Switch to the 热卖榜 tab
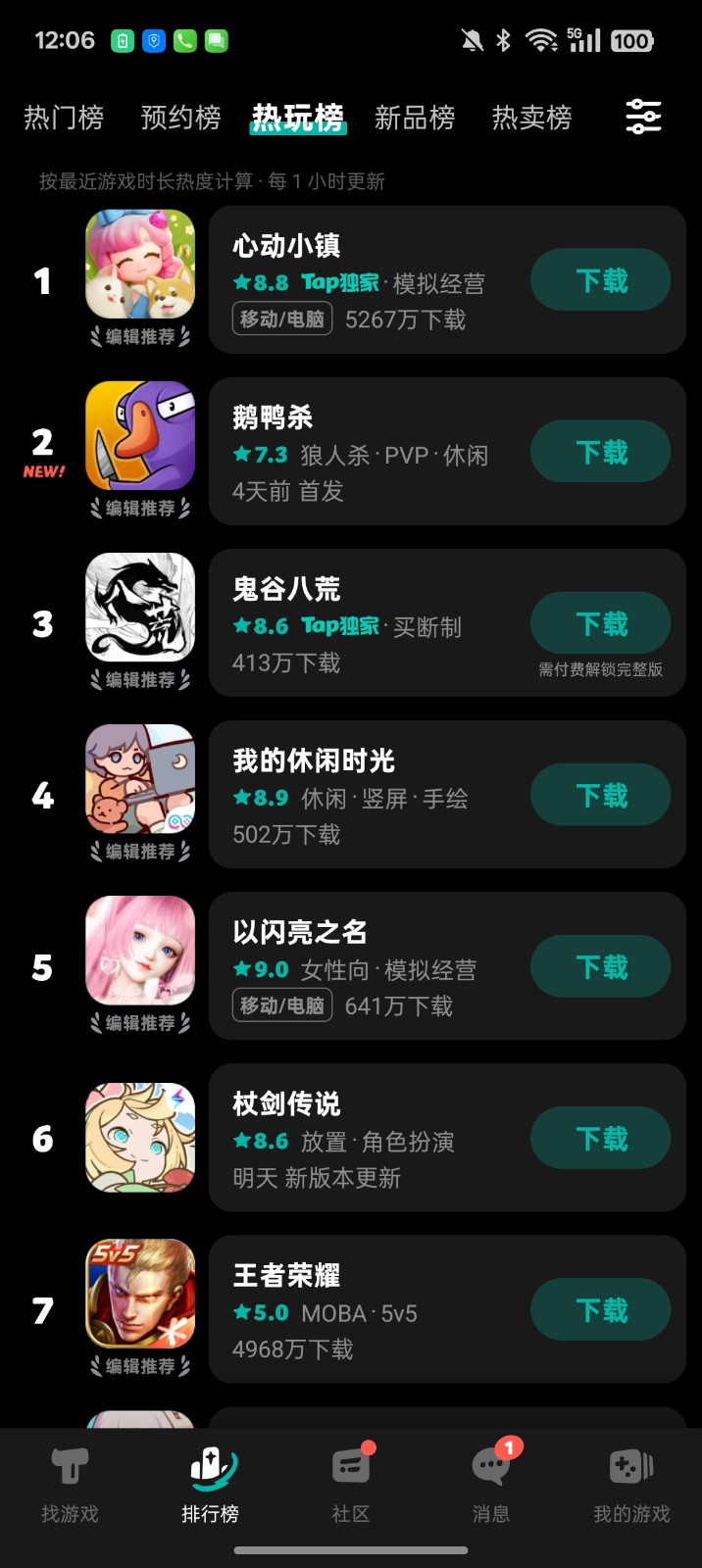The height and width of the screenshot is (1568, 702). coord(531,118)
